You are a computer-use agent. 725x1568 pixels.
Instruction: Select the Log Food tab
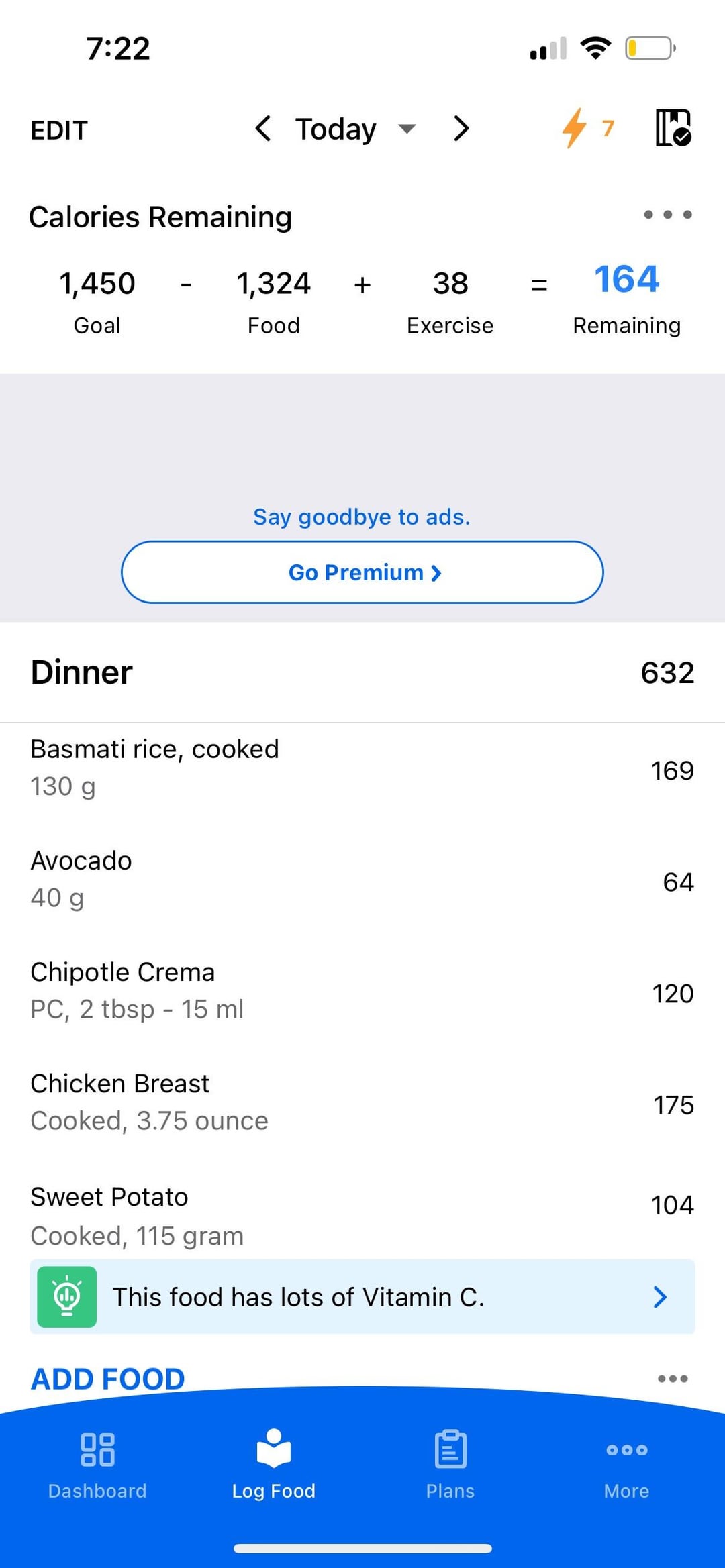coord(274,1465)
